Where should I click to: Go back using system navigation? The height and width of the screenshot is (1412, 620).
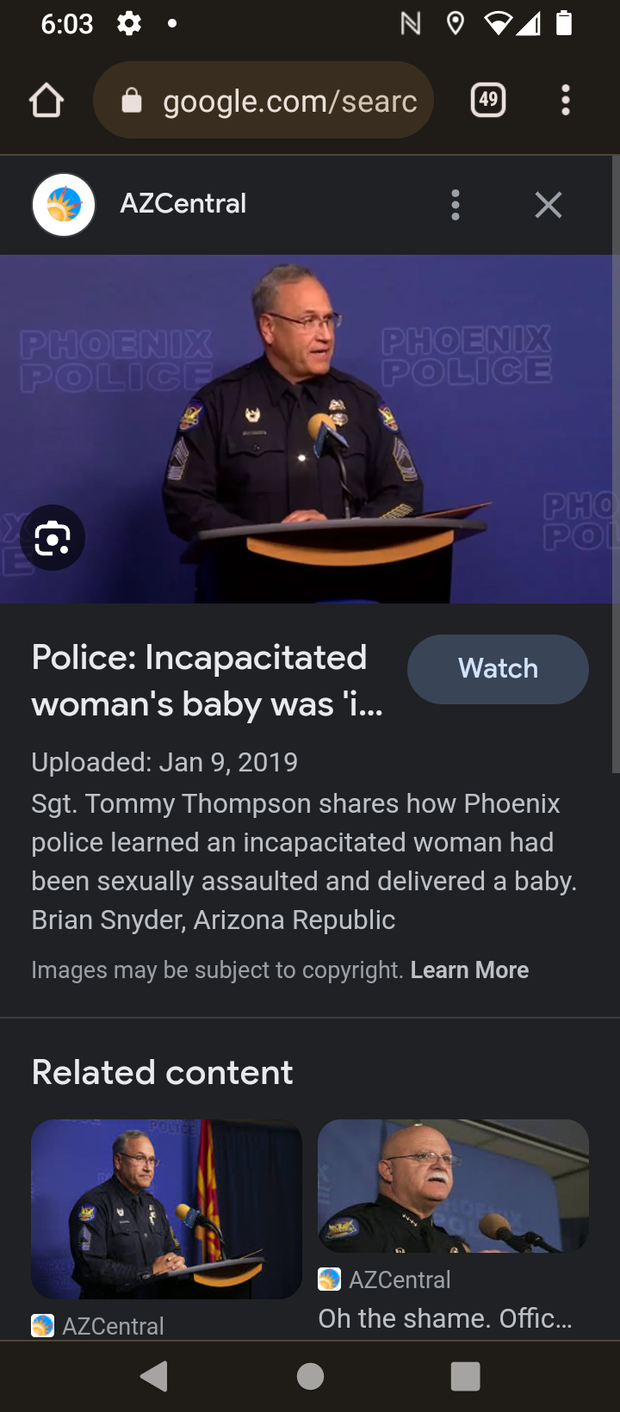[154, 1376]
